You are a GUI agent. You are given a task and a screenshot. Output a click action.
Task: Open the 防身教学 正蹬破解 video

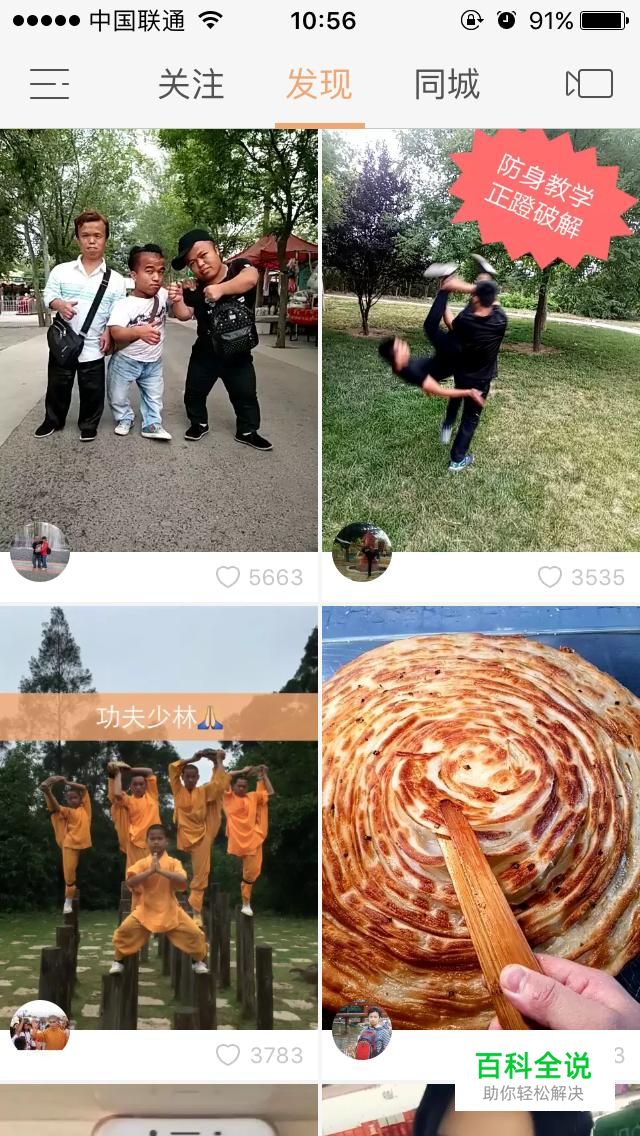click(481, 340)
